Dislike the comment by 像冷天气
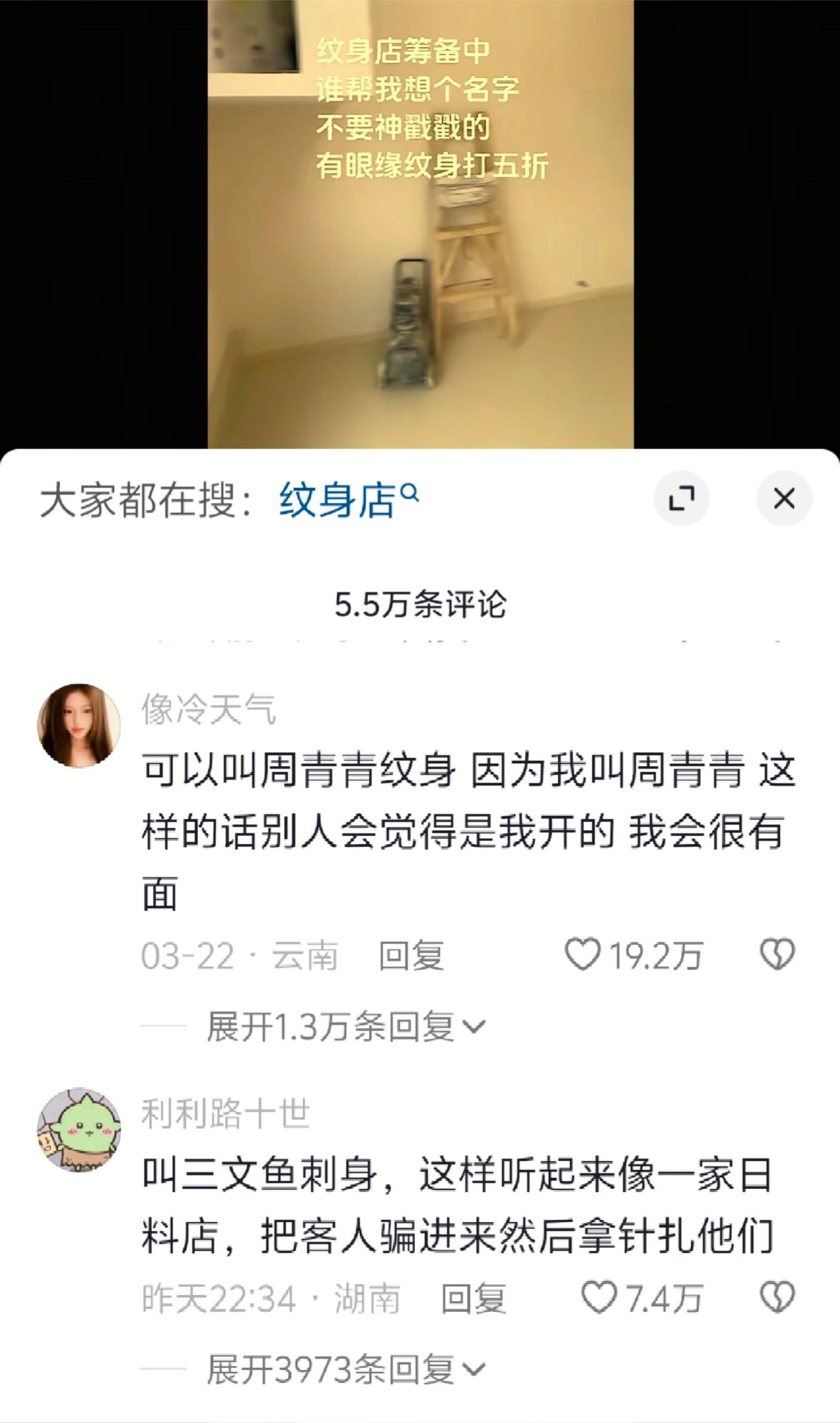The height and width of the screenshot is (1423, 840). [777, 954]
